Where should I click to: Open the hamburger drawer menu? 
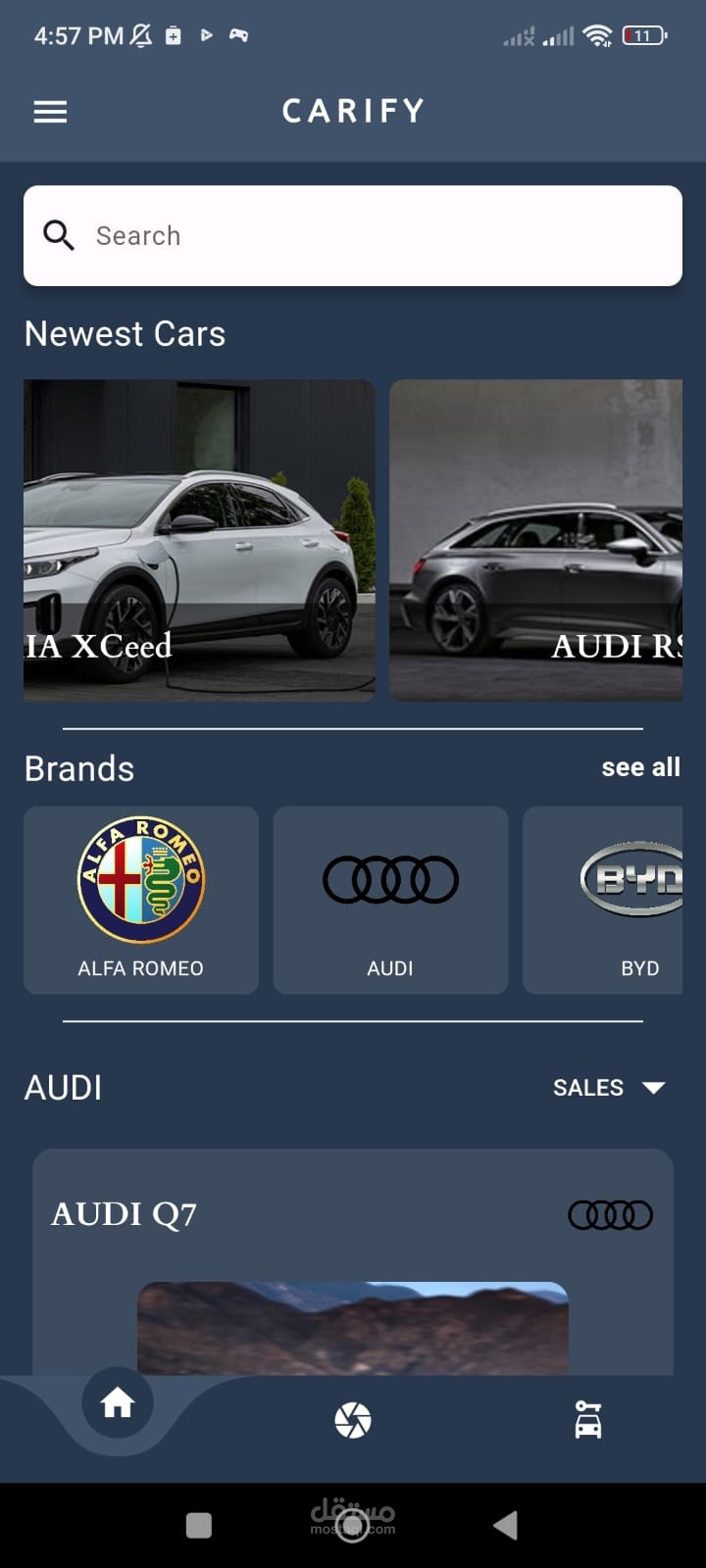[x=50, y=112]
